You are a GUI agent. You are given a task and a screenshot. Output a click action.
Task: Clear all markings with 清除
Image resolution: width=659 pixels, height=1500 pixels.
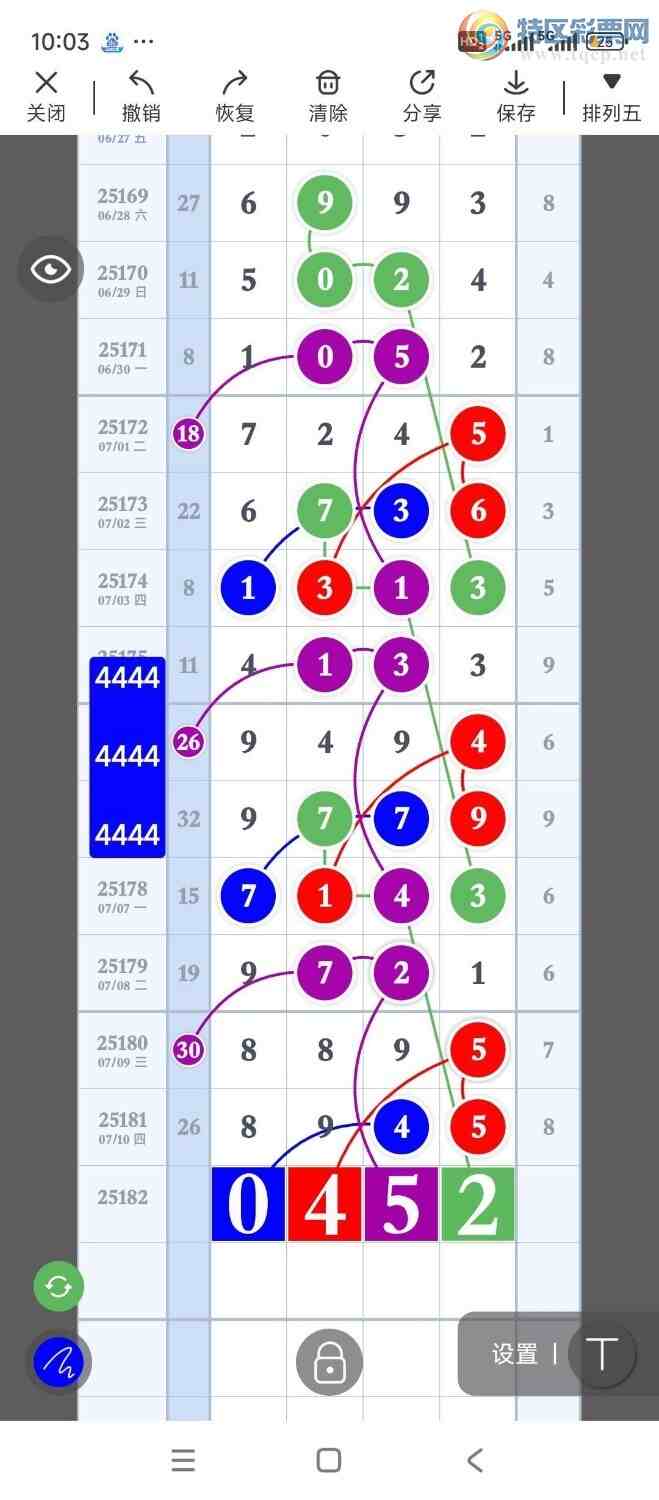[x=328, y=96]
